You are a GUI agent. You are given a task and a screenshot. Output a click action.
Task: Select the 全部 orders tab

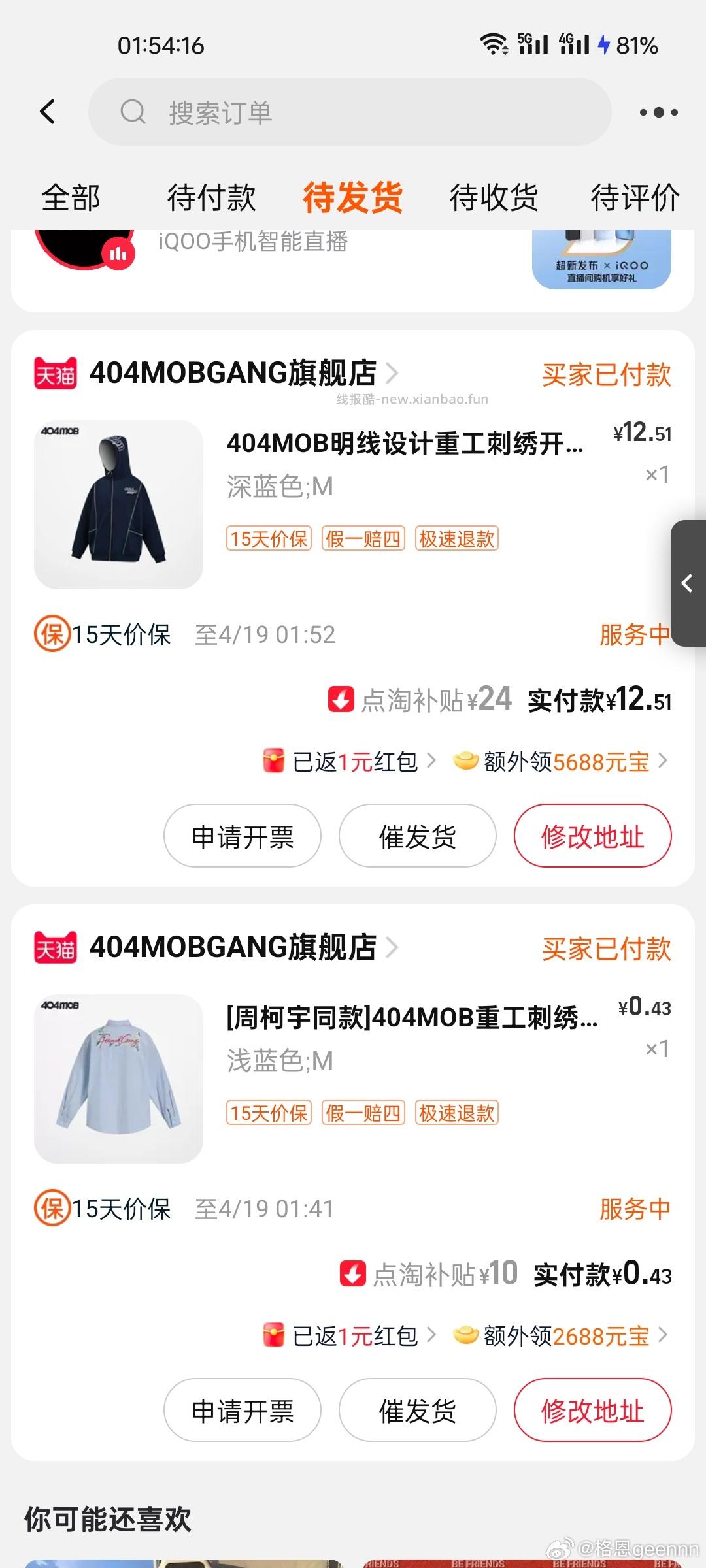(x=70, y=197)
